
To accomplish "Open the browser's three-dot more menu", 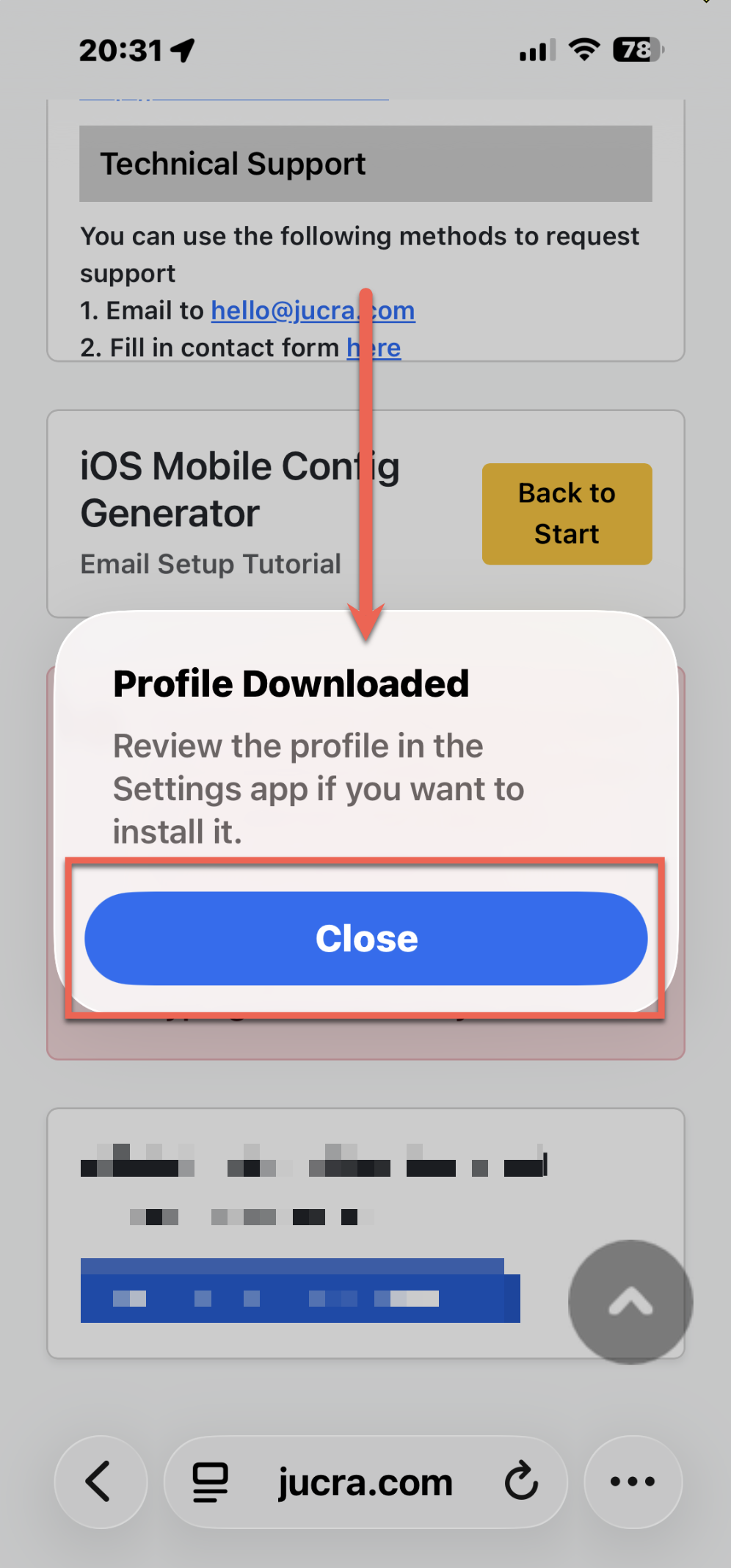I will pyautogui.click(x=633, y=1481).
